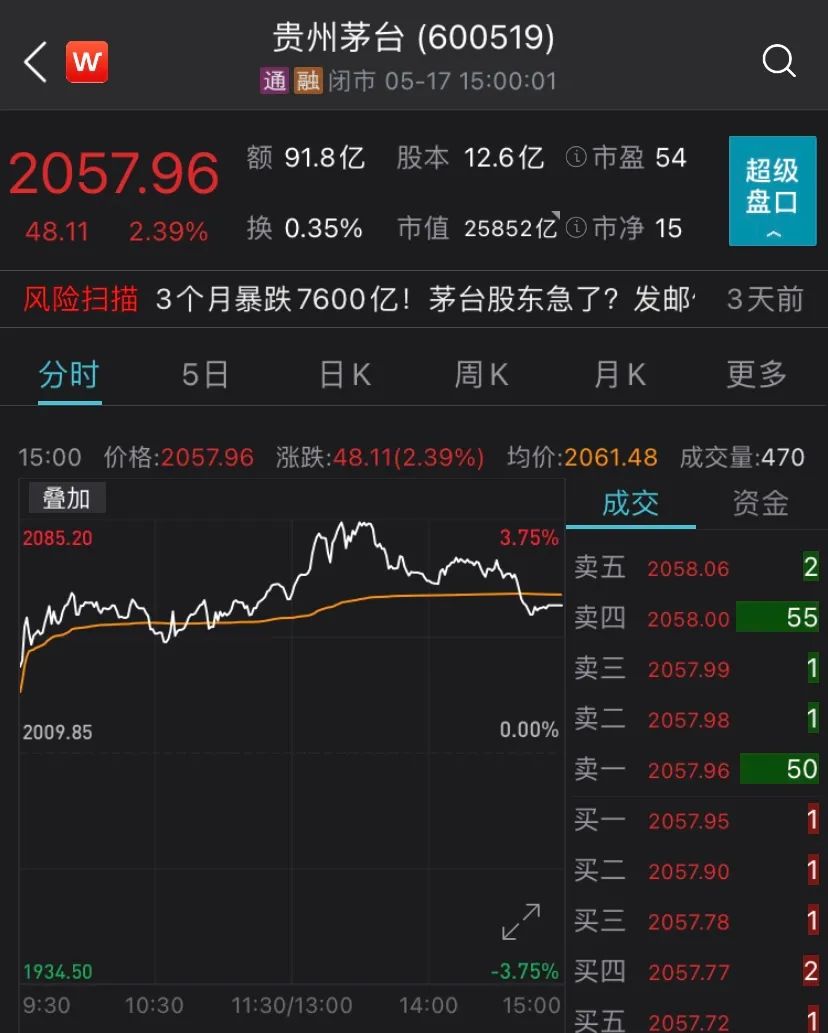The width and height of the screenshot is (828, 1033).
Task: Tap the back arrow icon
Action: tap(34, 61)
